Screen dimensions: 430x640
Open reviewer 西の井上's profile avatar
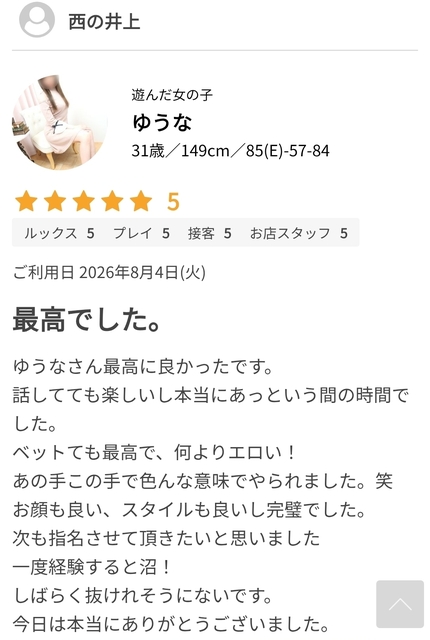(37, 20)
